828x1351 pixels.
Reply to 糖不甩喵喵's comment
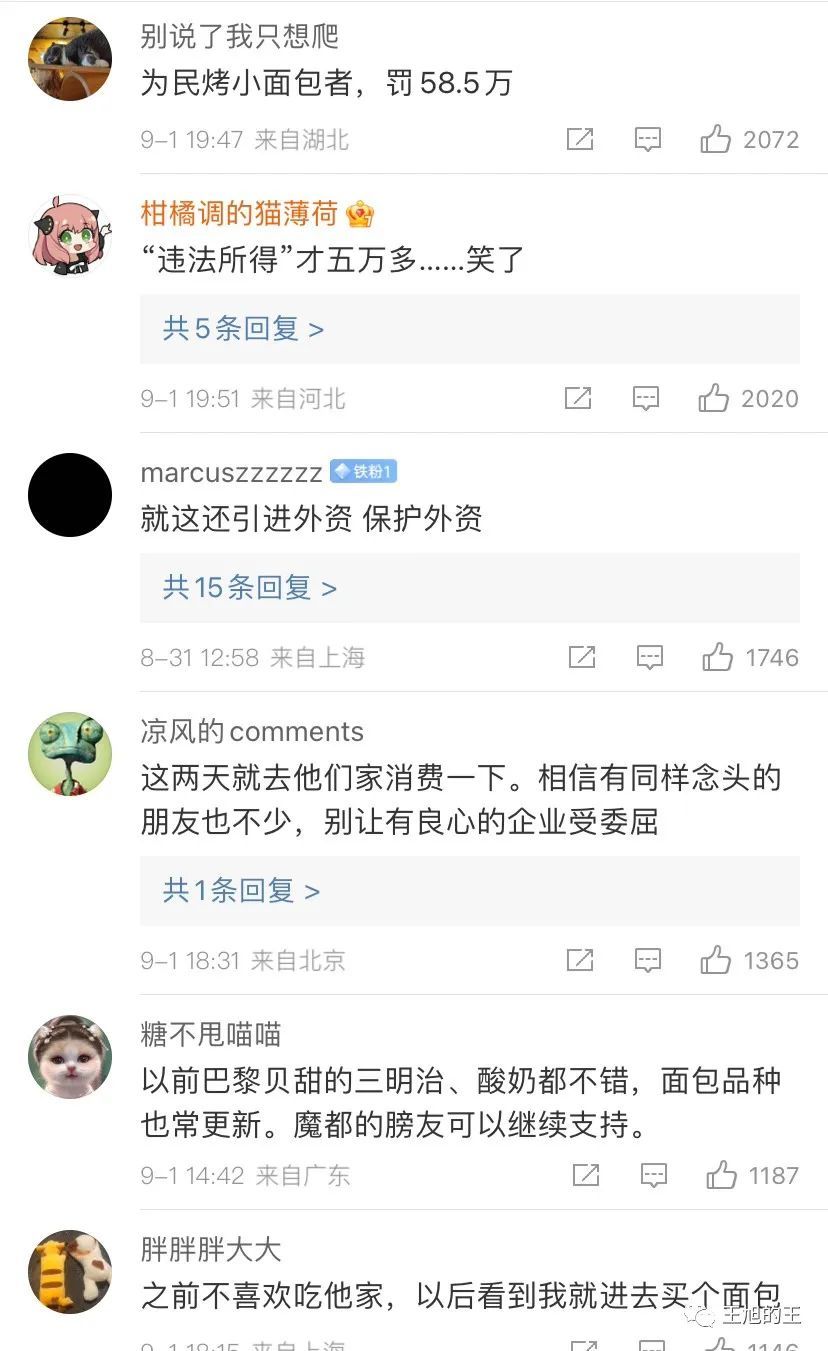pos(654,1175)
